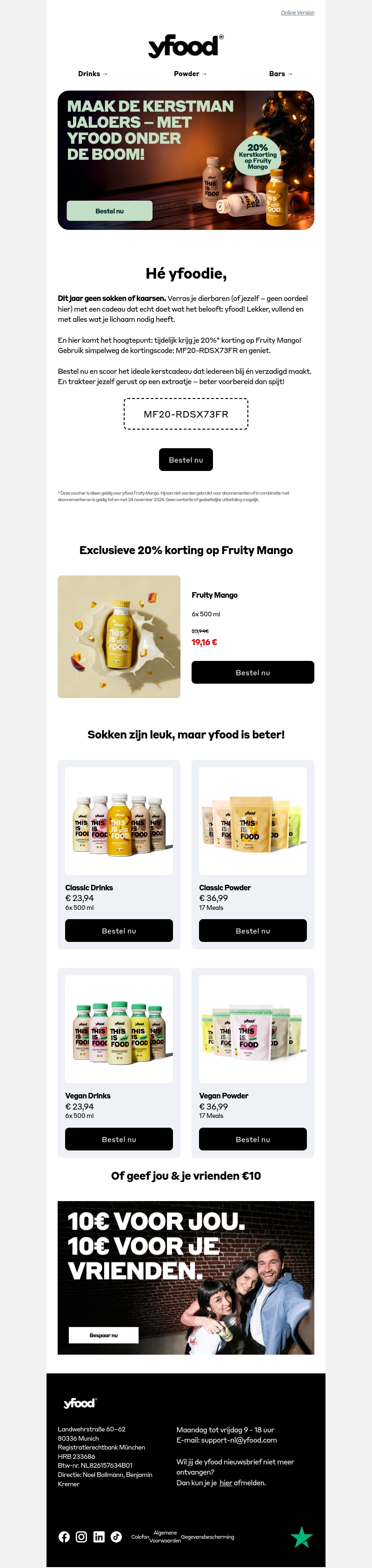The image size is (372, 1568).
Task: Order Classic Powder via Bestel nu
Action: pyautogui.click(x=252, y=930)
